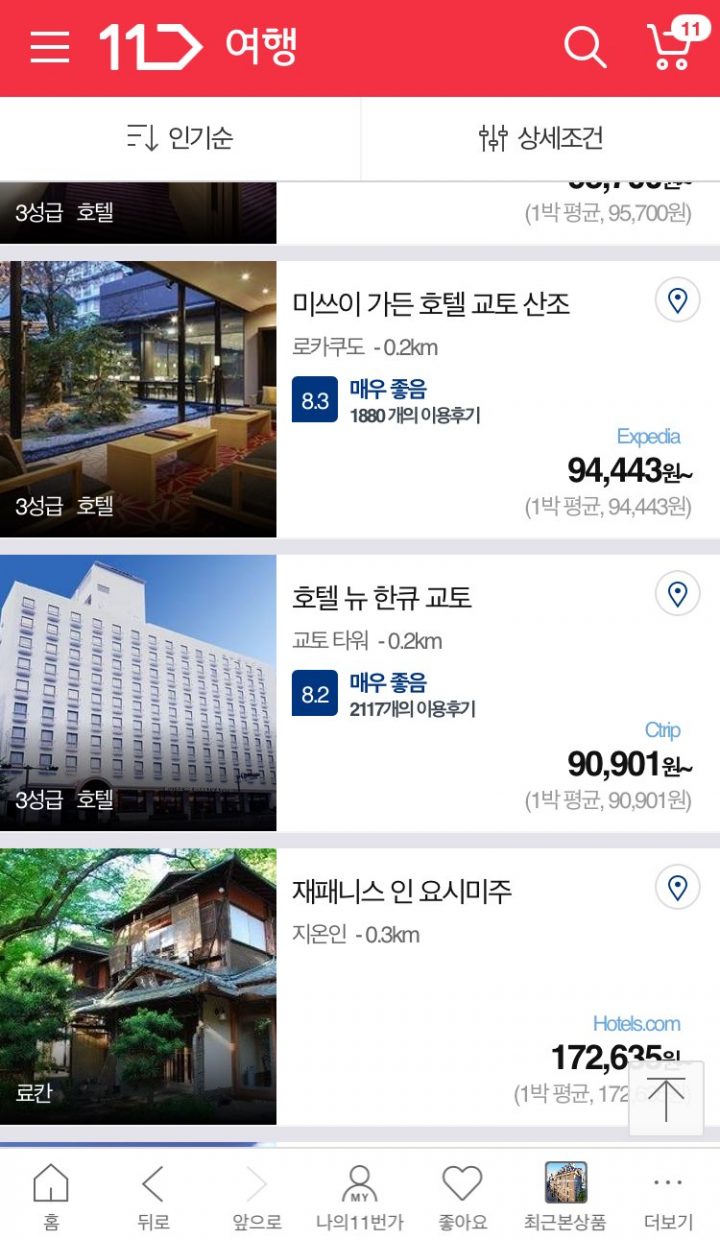Open 나의11번가 page

tap(359, 1195)
